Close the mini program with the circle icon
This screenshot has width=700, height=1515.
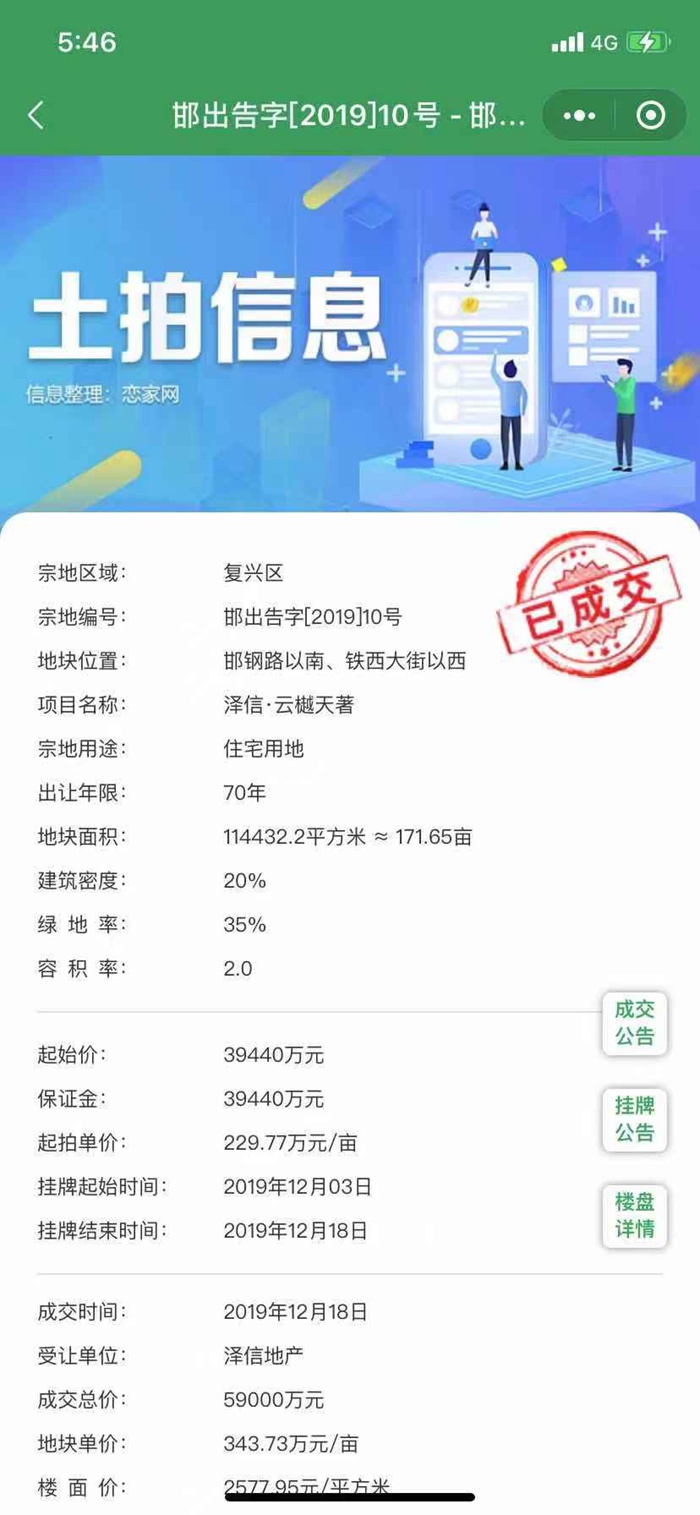coord(651,116)
